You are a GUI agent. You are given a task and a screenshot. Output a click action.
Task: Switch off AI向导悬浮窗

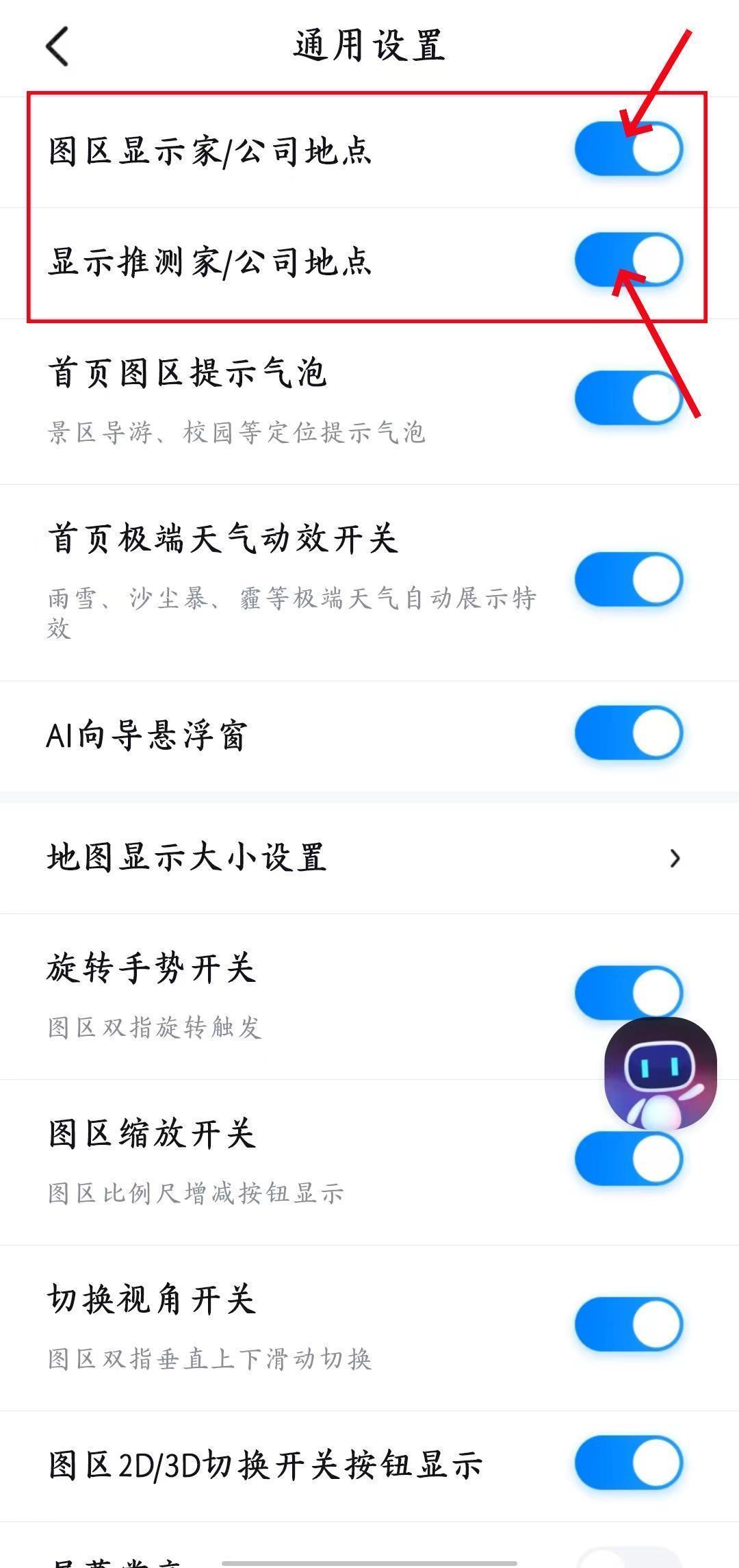pyautogui.click(x=628, y=733)
